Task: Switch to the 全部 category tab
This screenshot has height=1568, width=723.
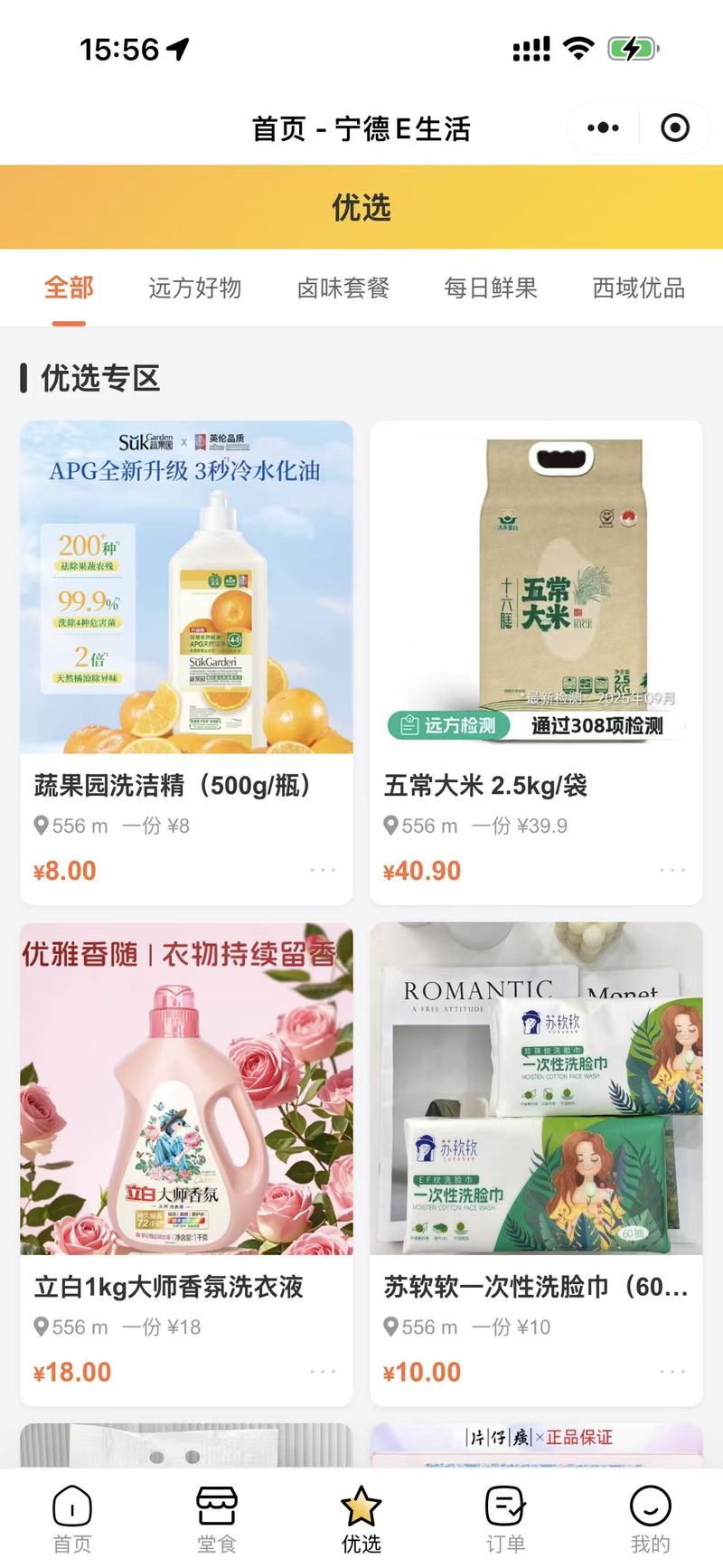Action: [x=69, y=288]
